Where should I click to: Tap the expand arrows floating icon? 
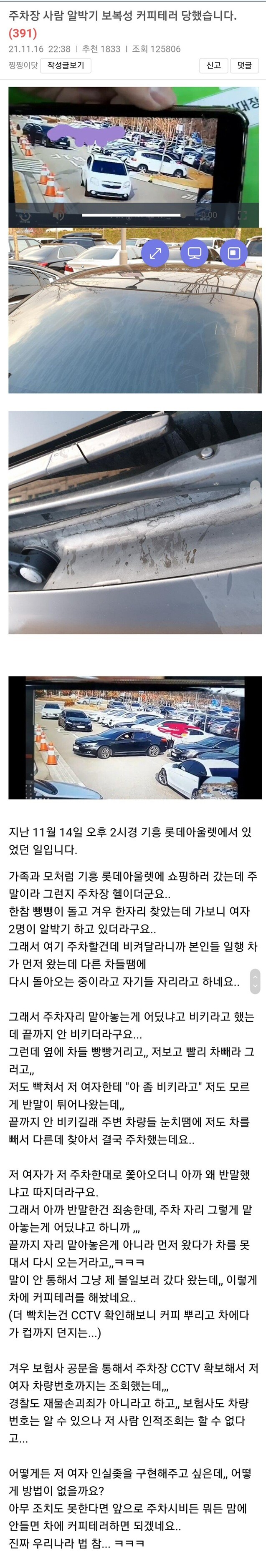click(156, 253)
